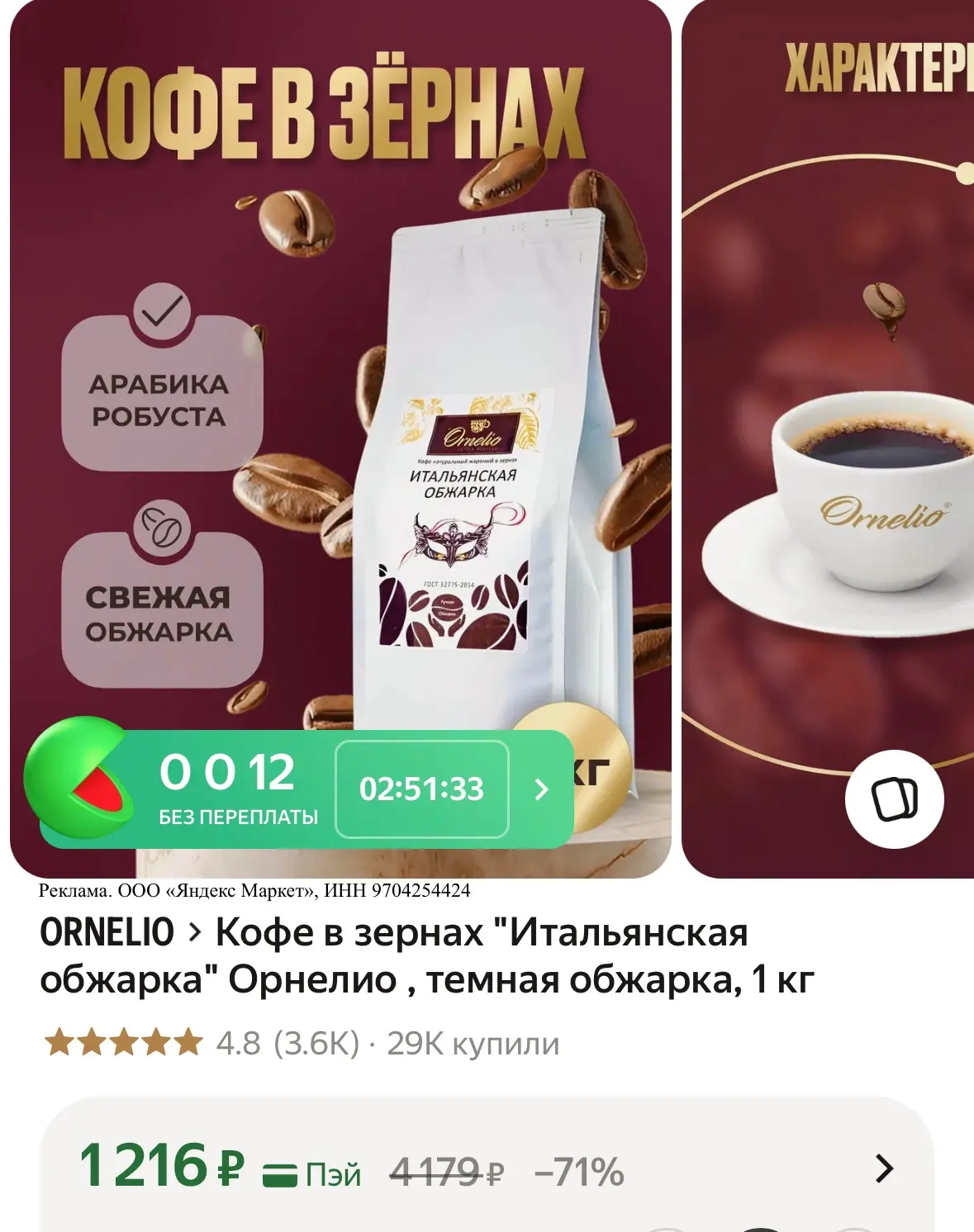Expand the 1 216 ₽ price details
The width and height of the screenshot is (974, 1232).
click(x=486, y=1168)
